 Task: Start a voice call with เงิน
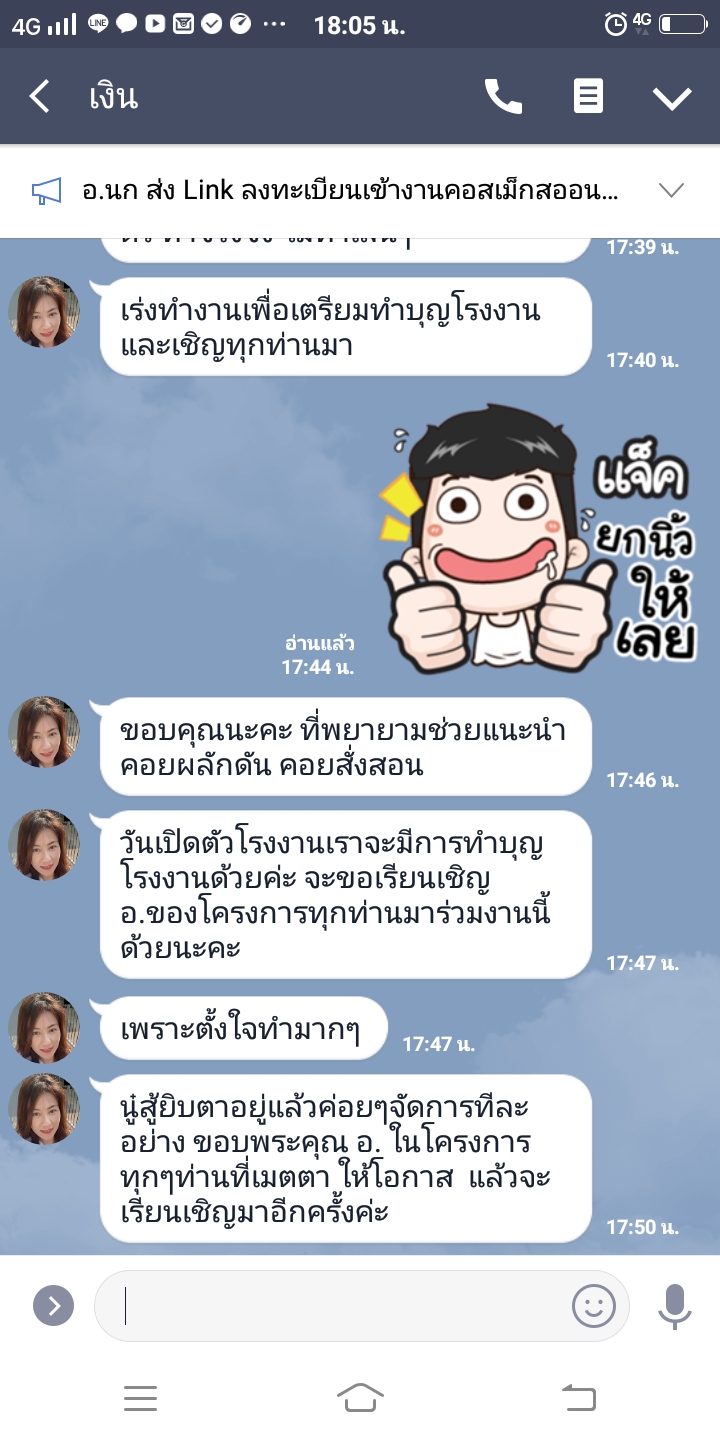[503, 97]
